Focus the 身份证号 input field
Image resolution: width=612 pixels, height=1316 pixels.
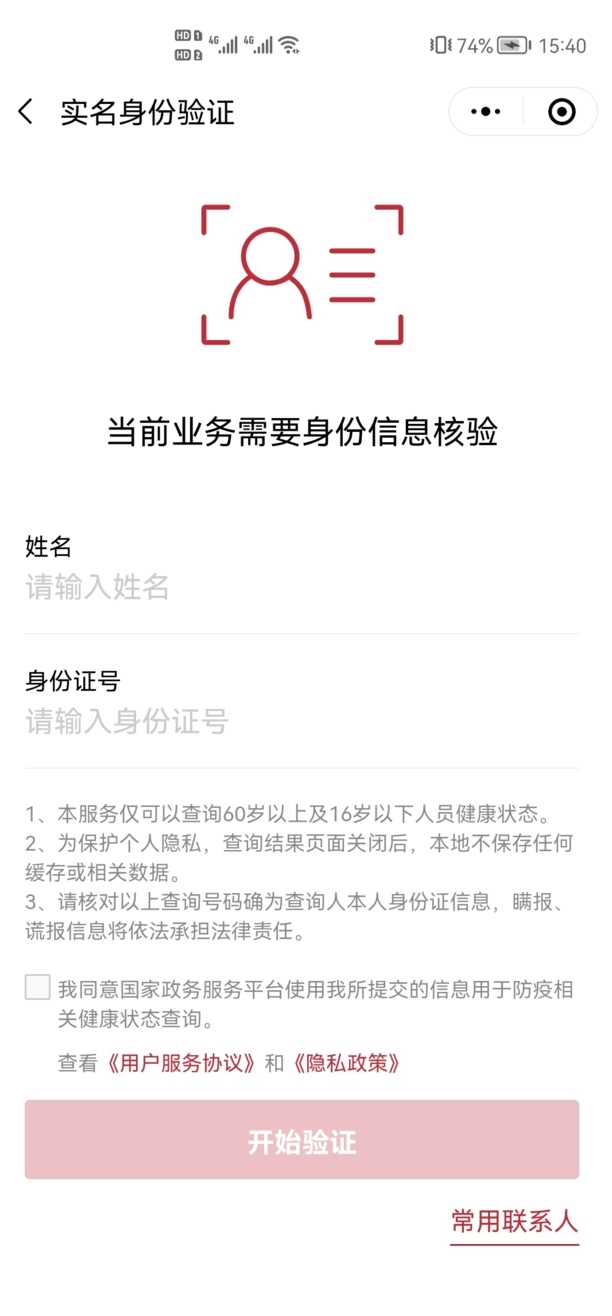(x=300, y=721)
